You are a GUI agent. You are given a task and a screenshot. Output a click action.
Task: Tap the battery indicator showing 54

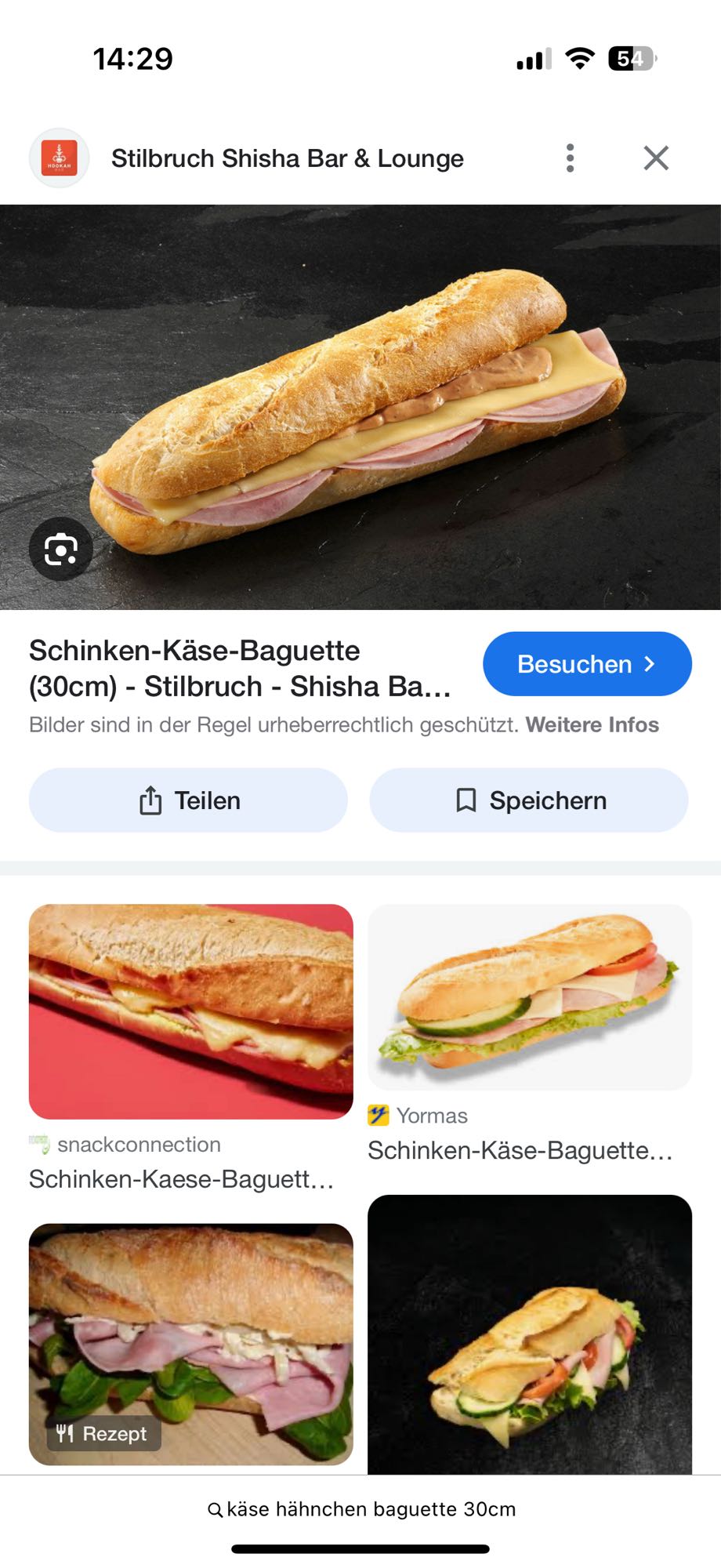(x=631, y=56)
